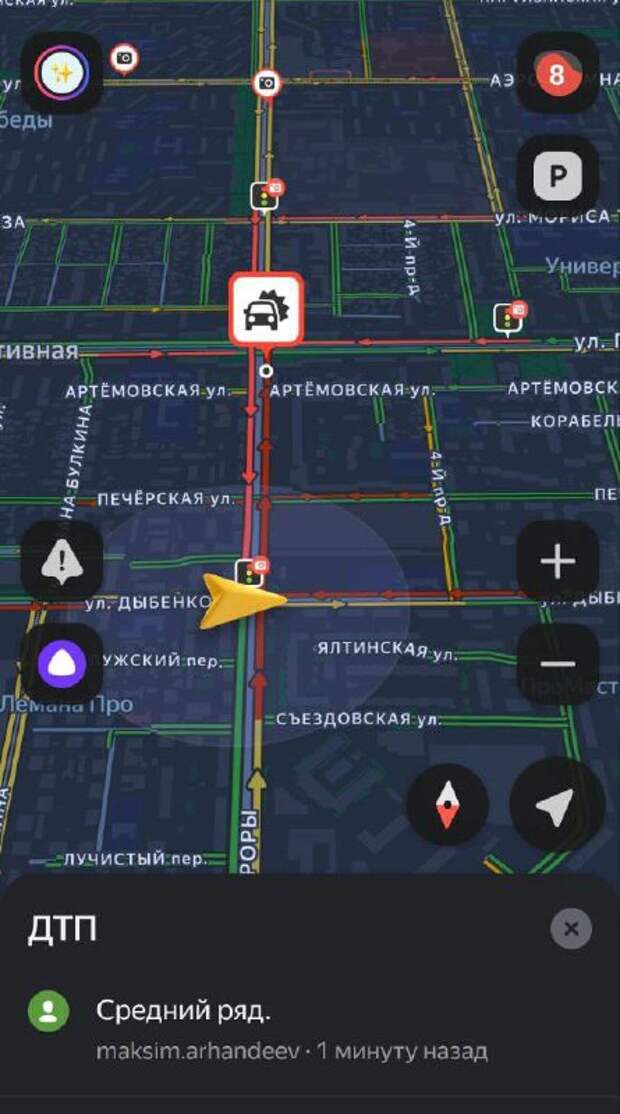
Task: Select the car accident marker on map
Action: tap(265, 309)
